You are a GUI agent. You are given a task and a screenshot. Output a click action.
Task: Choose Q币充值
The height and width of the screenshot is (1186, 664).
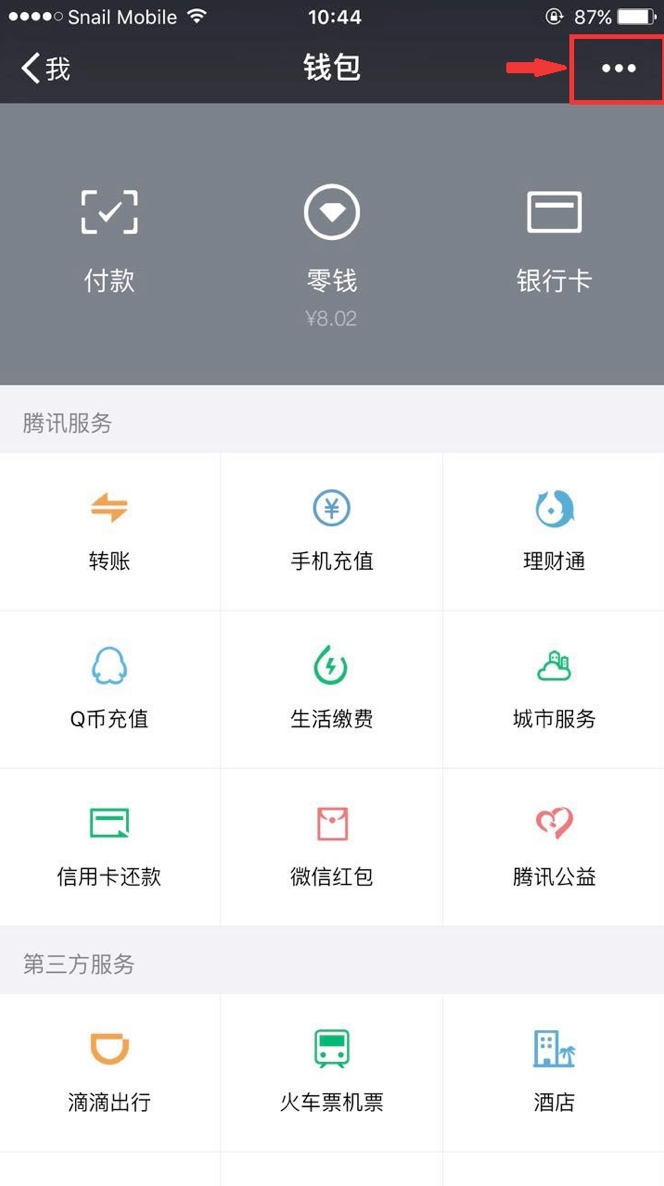click(x=110, y=689)
